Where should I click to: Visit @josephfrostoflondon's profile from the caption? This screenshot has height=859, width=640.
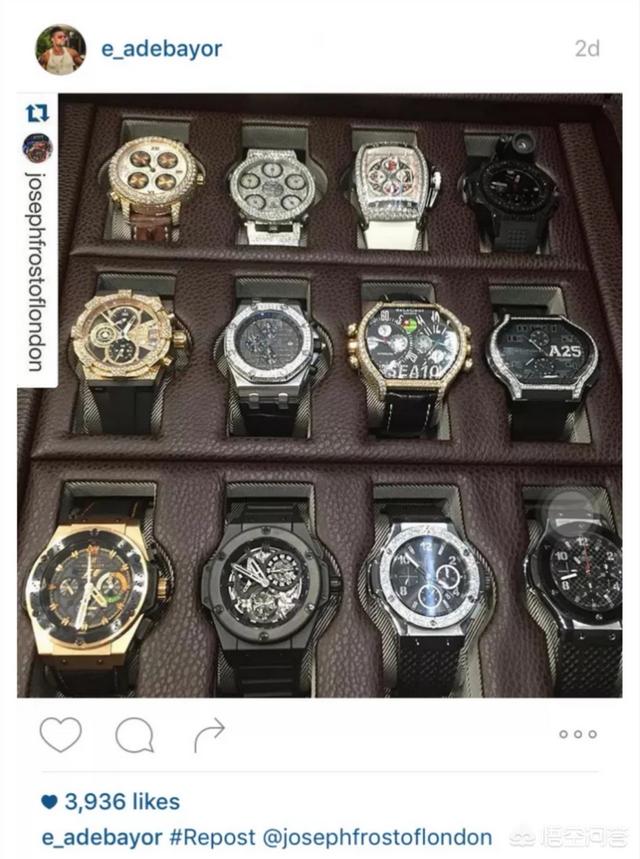[380, 837]
